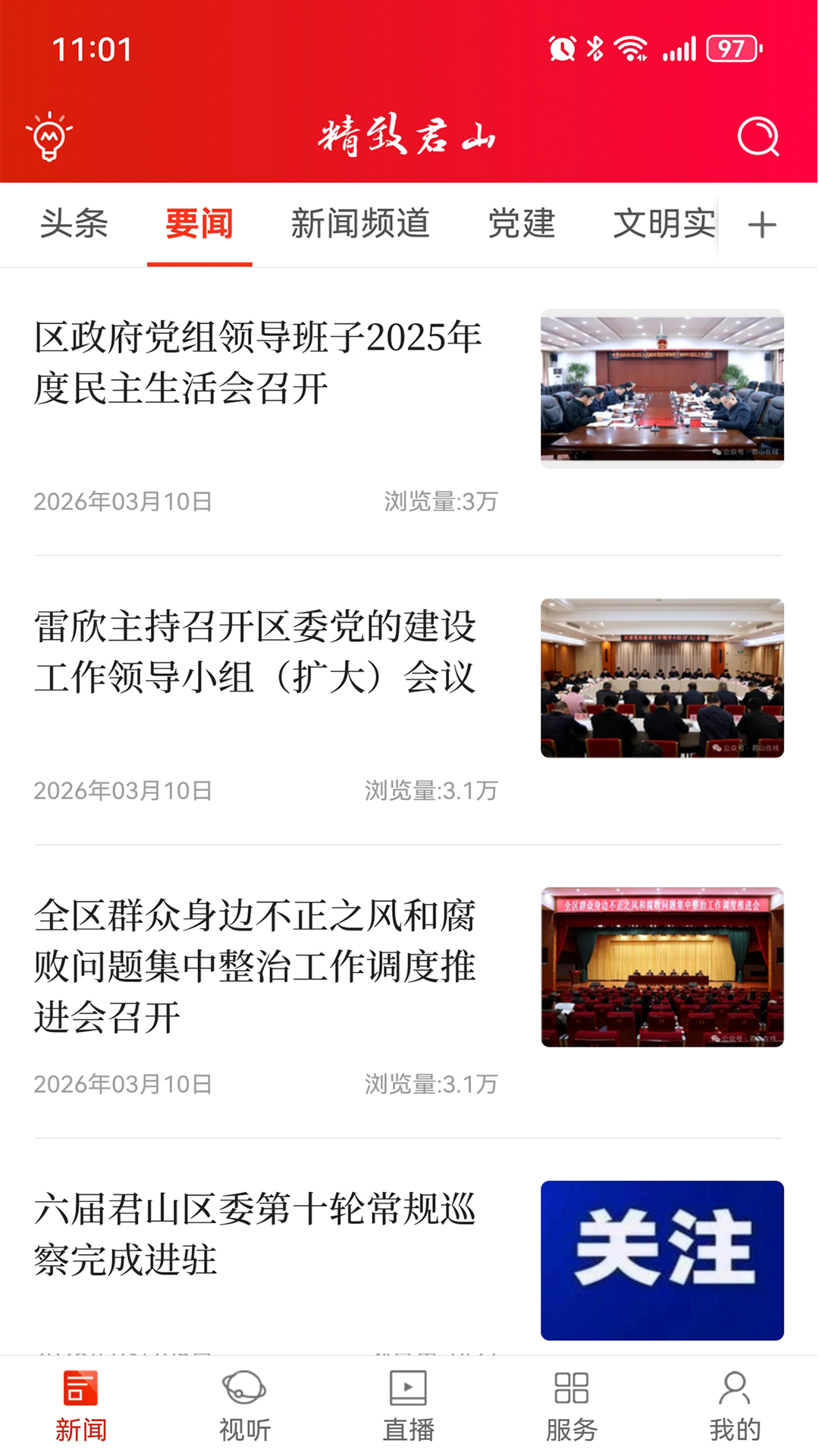Open article 区政府党组领导班子2025年度民主生活会召开
Image resolution: width=819 pixels, height=1456 pixels.
[x=258, y=363]
